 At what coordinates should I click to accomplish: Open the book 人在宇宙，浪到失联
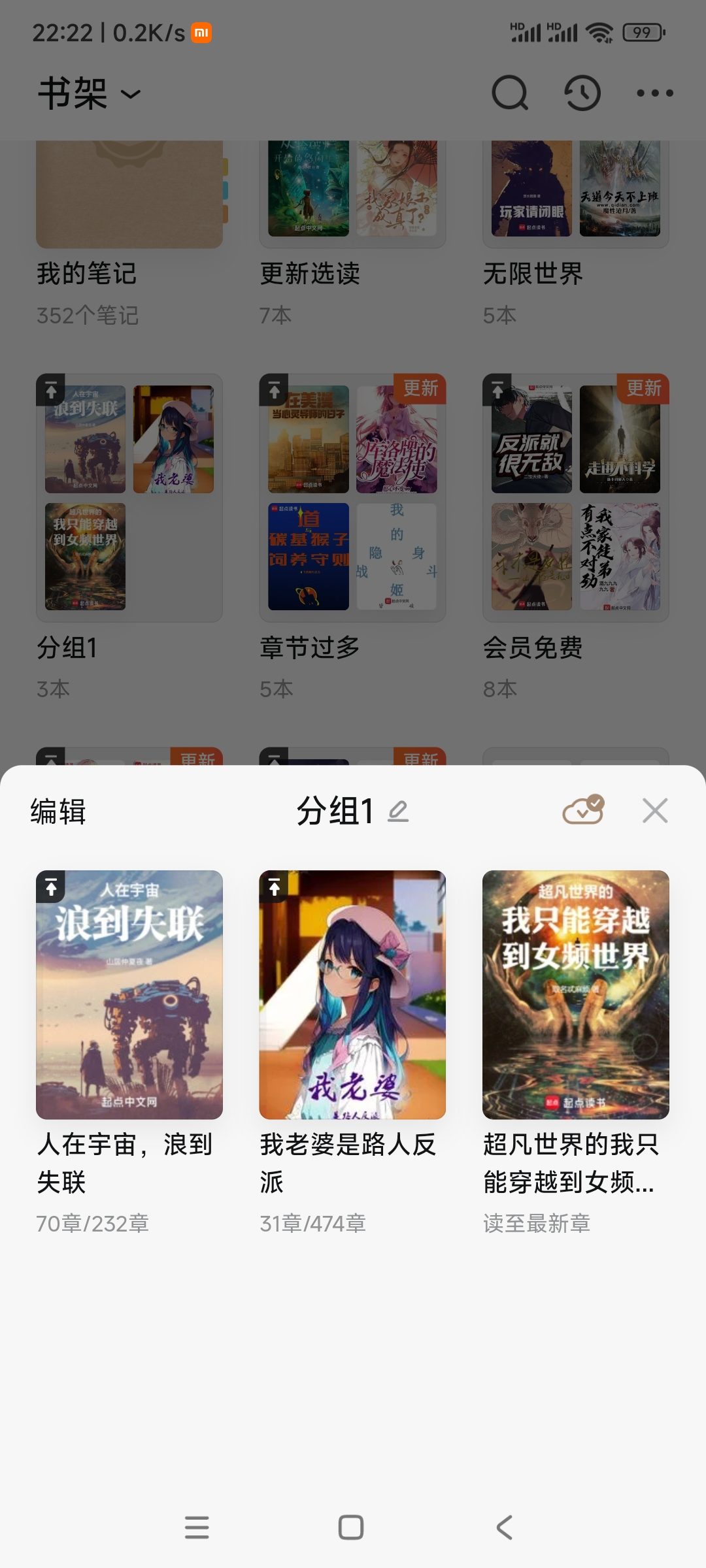(x=129, y=994)
